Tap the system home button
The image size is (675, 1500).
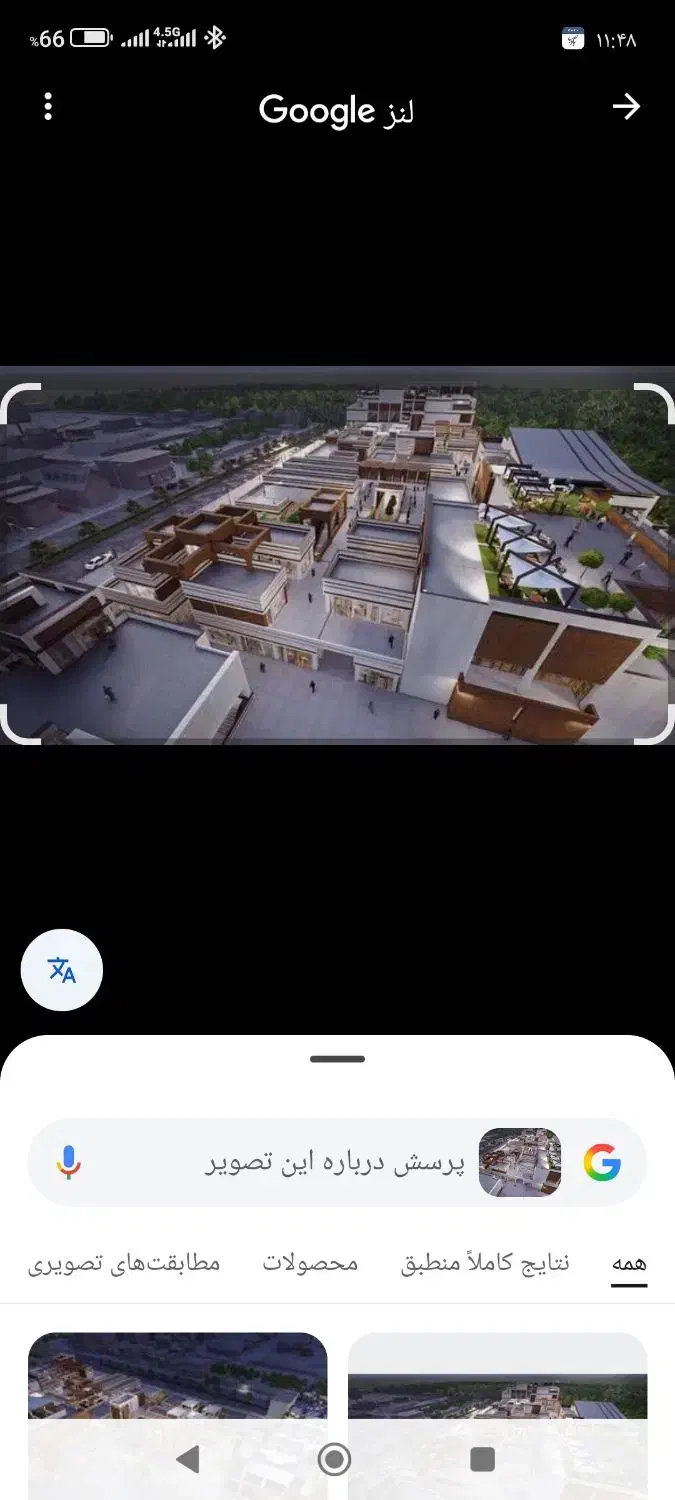click(x=334, y=1460)
